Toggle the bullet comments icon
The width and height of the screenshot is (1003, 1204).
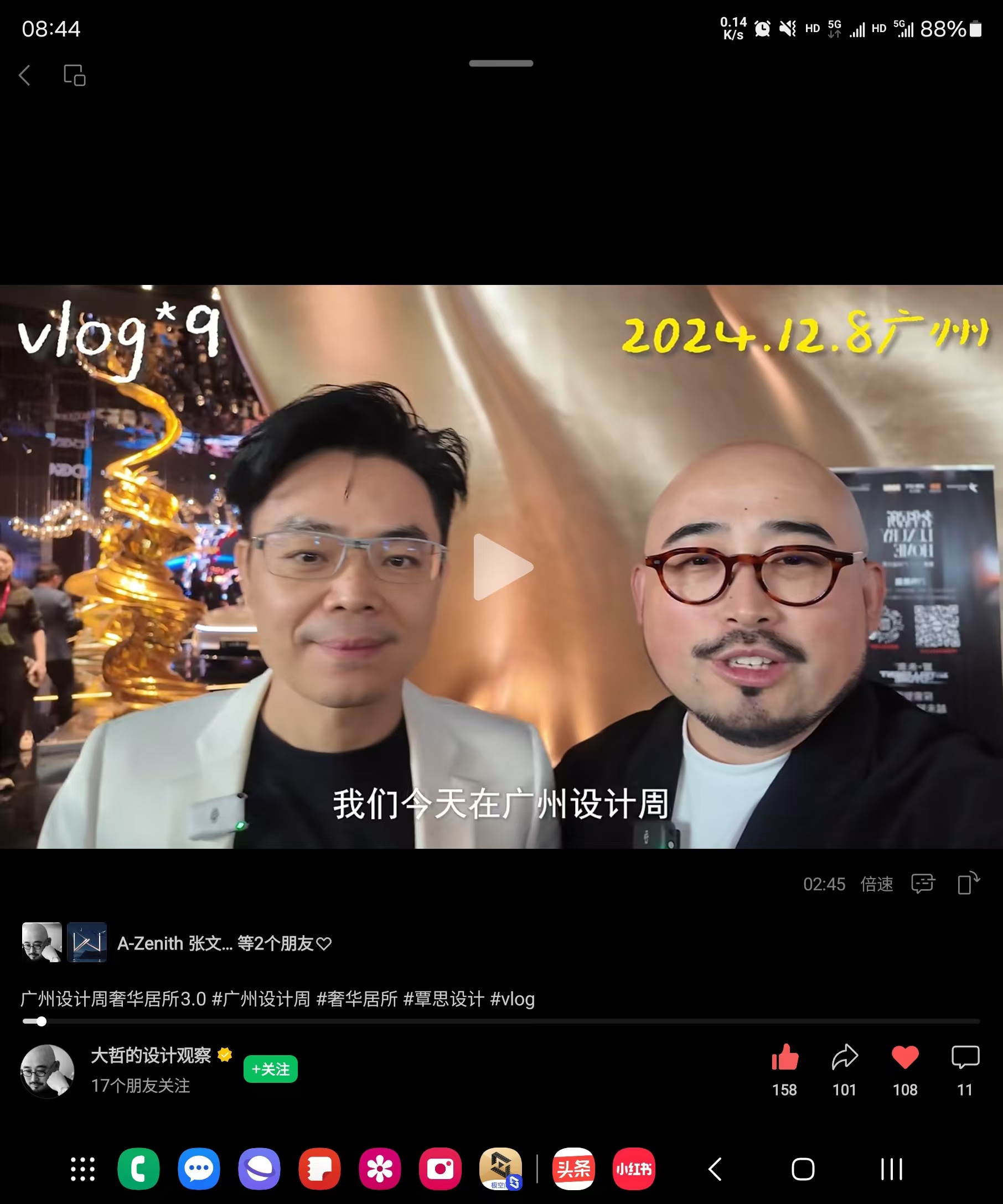(922, 884)
